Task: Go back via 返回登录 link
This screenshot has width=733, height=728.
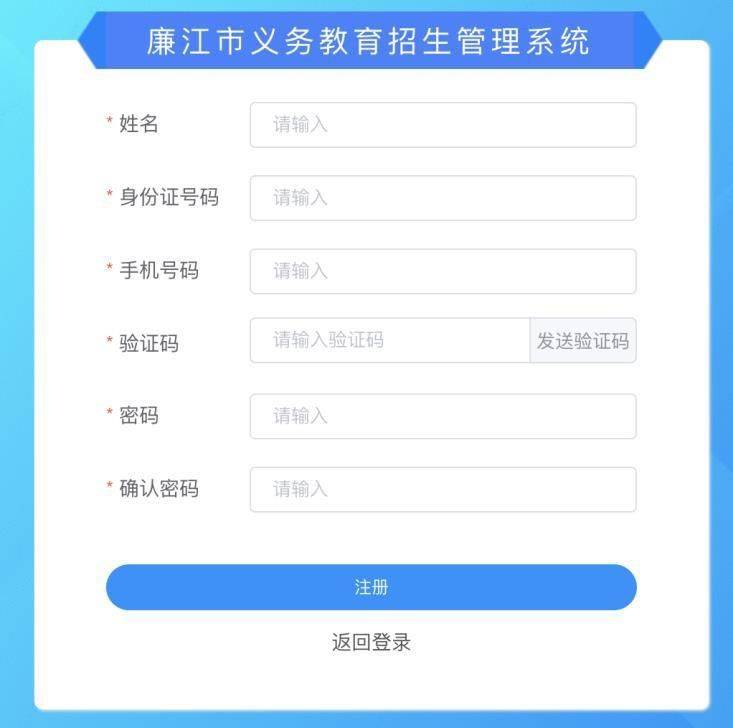Action: pyautogui.click(x=371, y=642)
